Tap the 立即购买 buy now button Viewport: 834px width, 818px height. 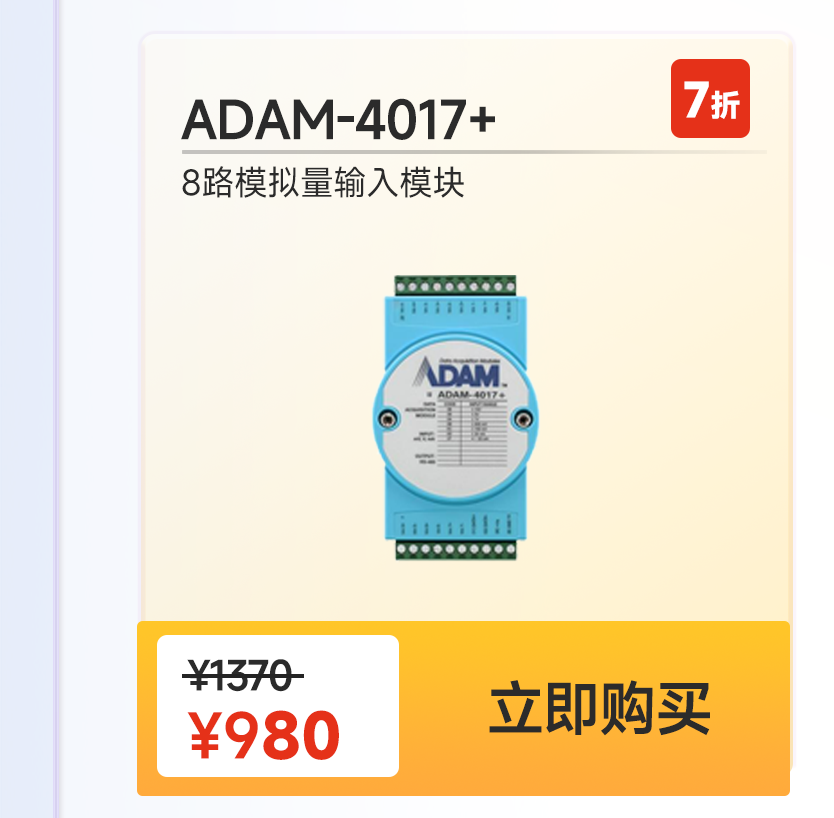pos(599,708)
